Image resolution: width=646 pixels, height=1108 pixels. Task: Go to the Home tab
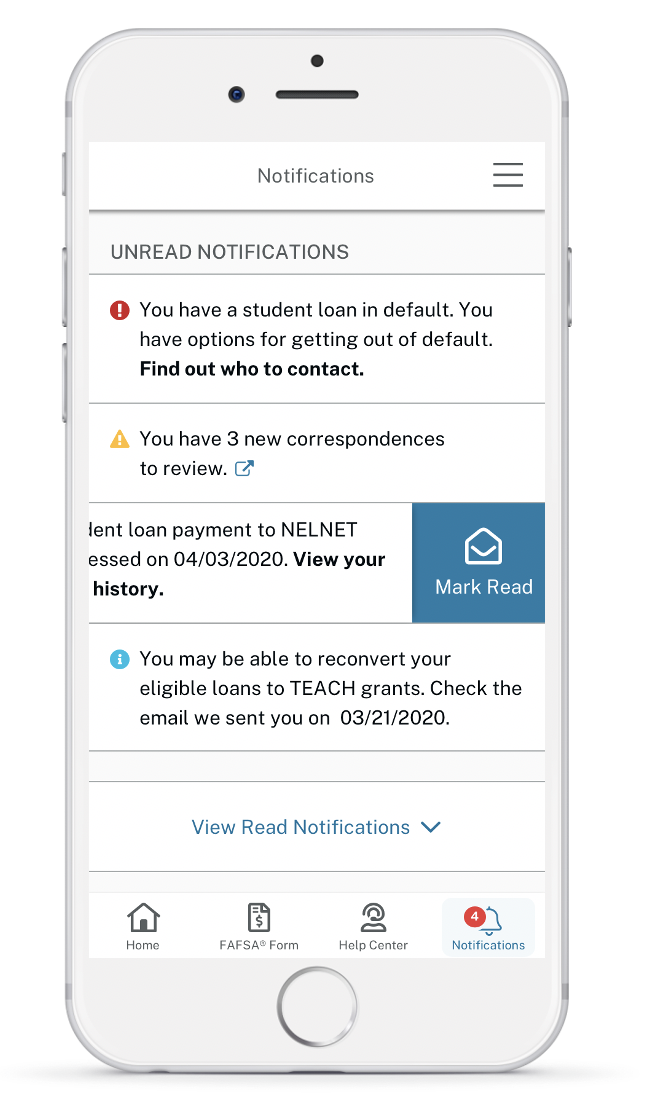pyautogui.click(x=143, y=927)
